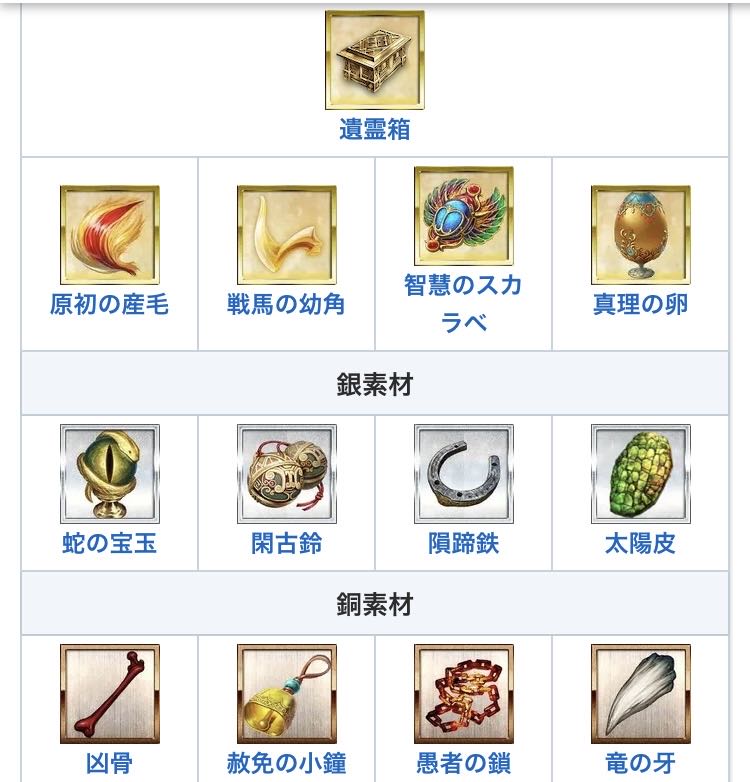750x782 pixels.
Task: Open the 原初の産毛 item link
Action: click(x=109, y=304)
